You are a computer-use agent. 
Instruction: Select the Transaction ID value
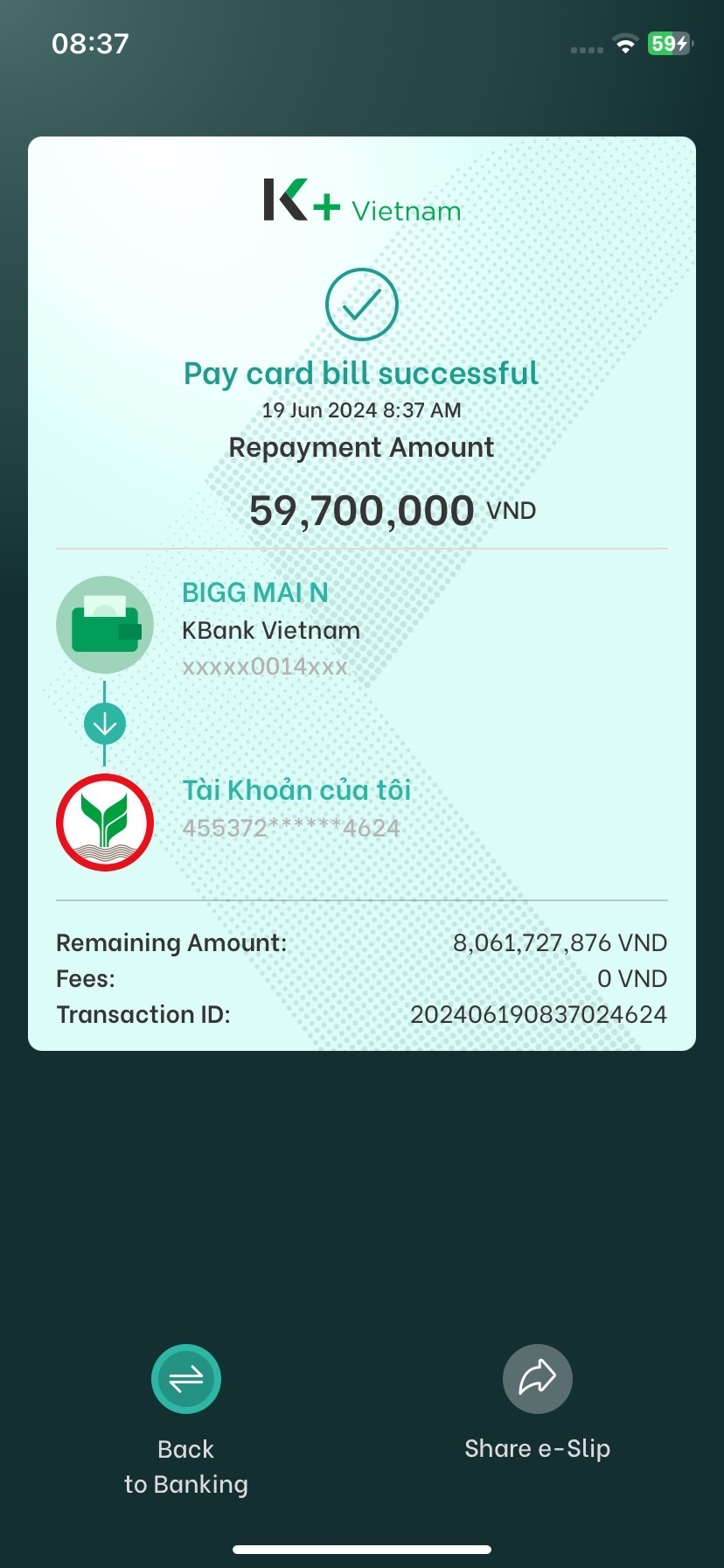(539, 1014)
